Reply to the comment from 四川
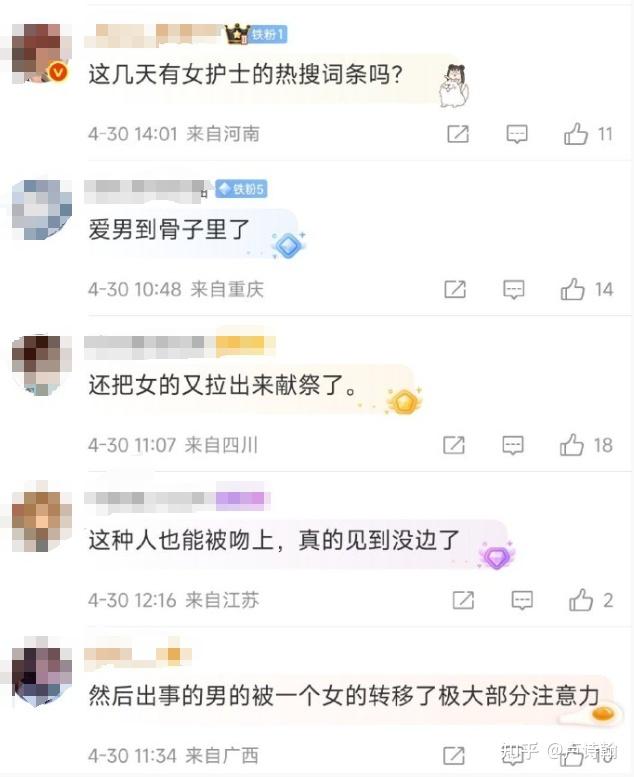This screenshot has width=634, height=777. [x=514, y=445]
